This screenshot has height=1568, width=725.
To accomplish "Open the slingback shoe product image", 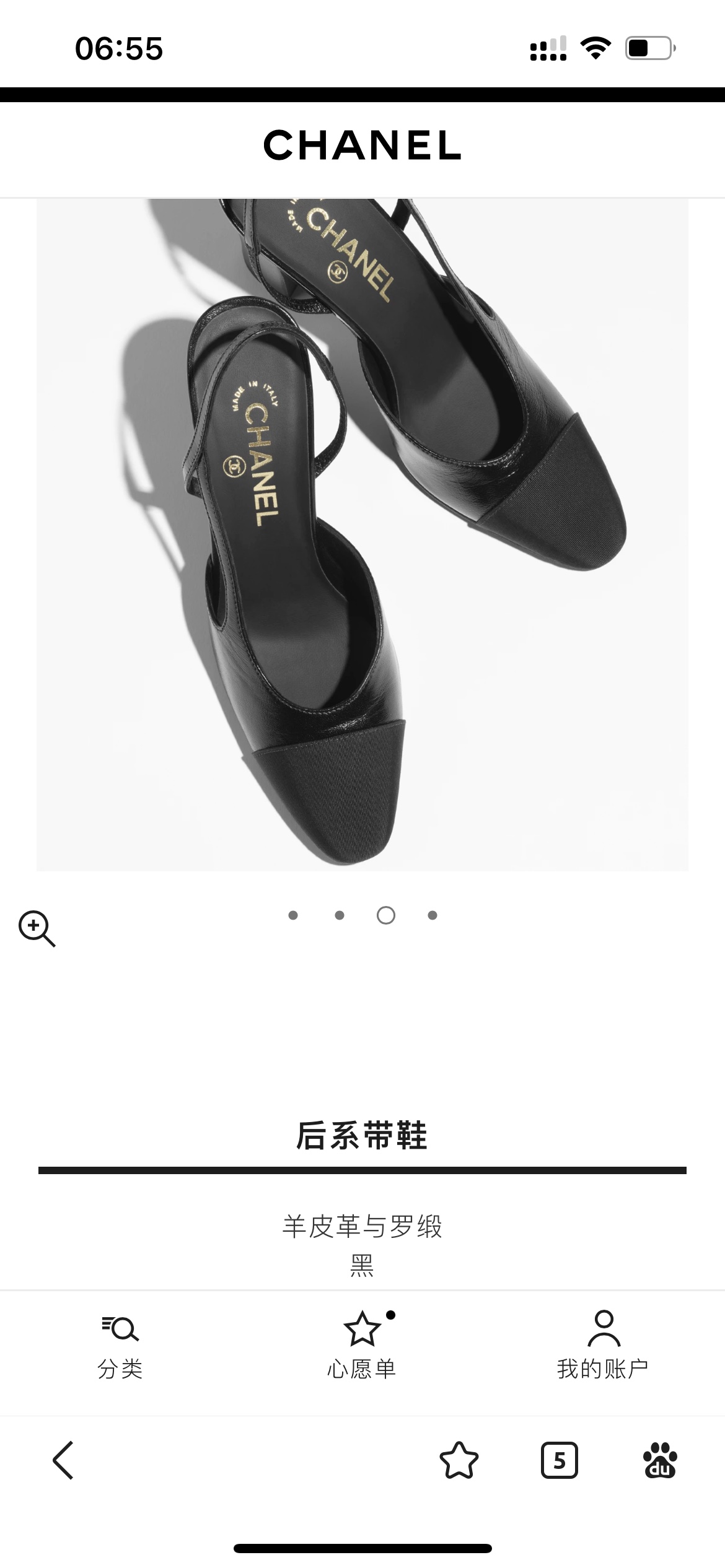I will click(362, 535).
